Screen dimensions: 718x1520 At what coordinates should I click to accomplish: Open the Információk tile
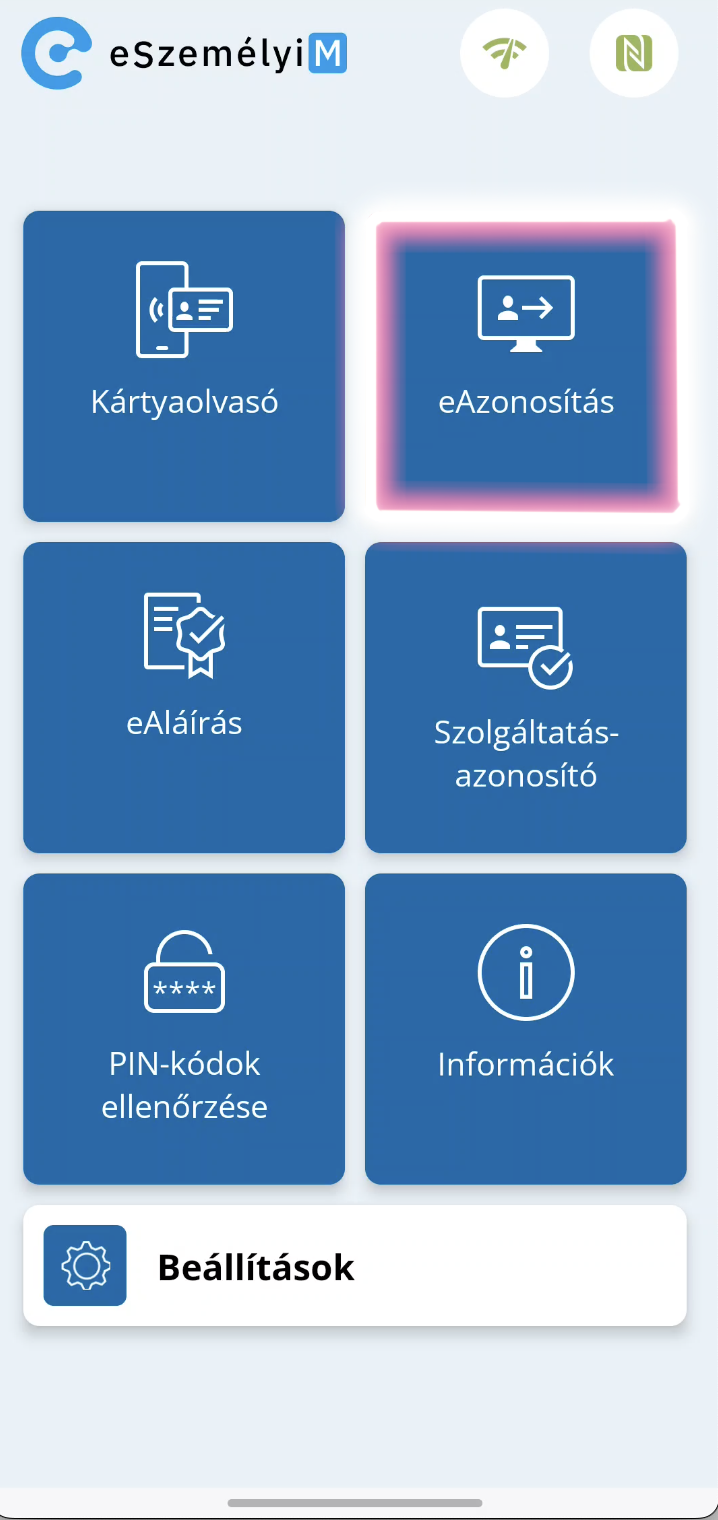pos(526,1029)
